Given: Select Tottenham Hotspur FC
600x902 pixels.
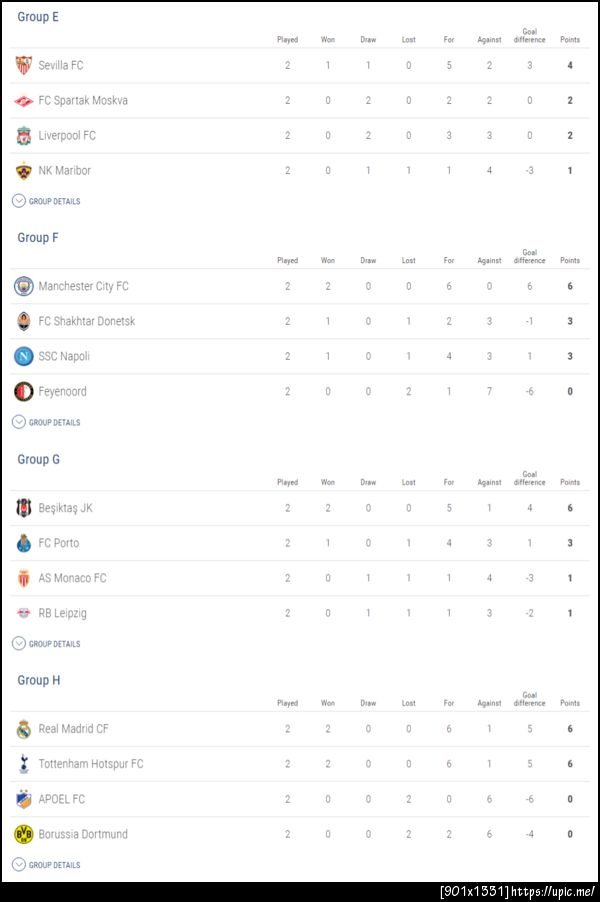Looking at the screenshot, I should coord(90,764).
